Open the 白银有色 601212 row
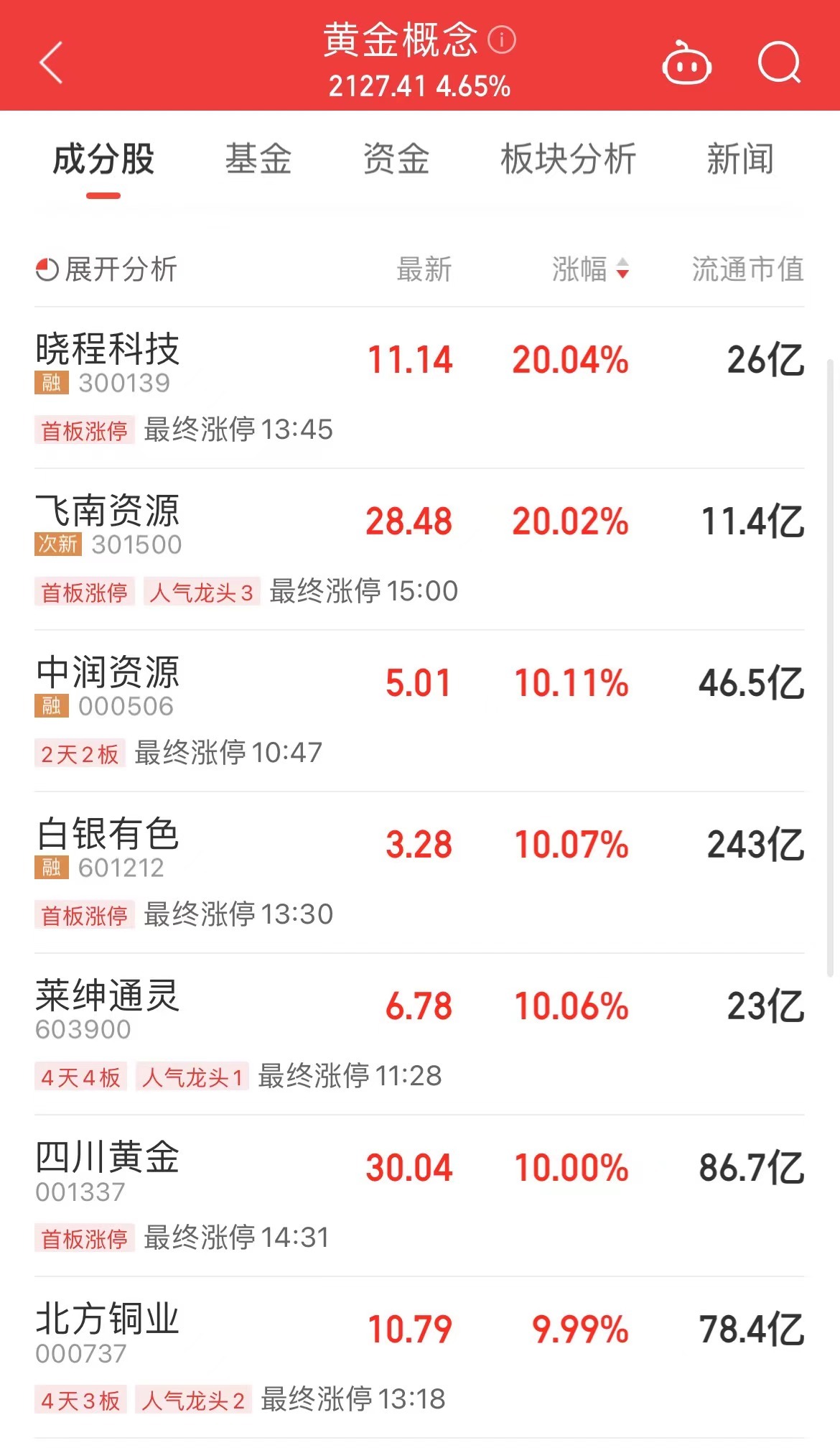The image size is (840, 1448). (x=419, y=873)
